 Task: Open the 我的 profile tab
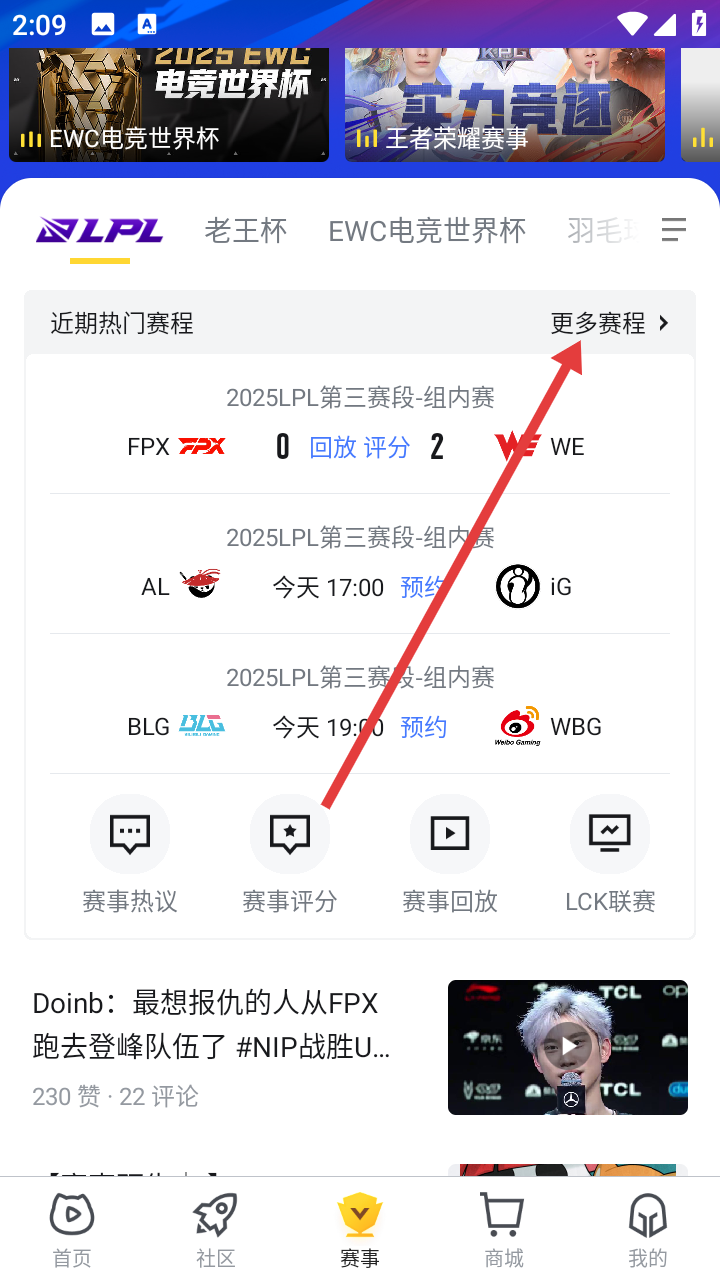click(648, 1229)
